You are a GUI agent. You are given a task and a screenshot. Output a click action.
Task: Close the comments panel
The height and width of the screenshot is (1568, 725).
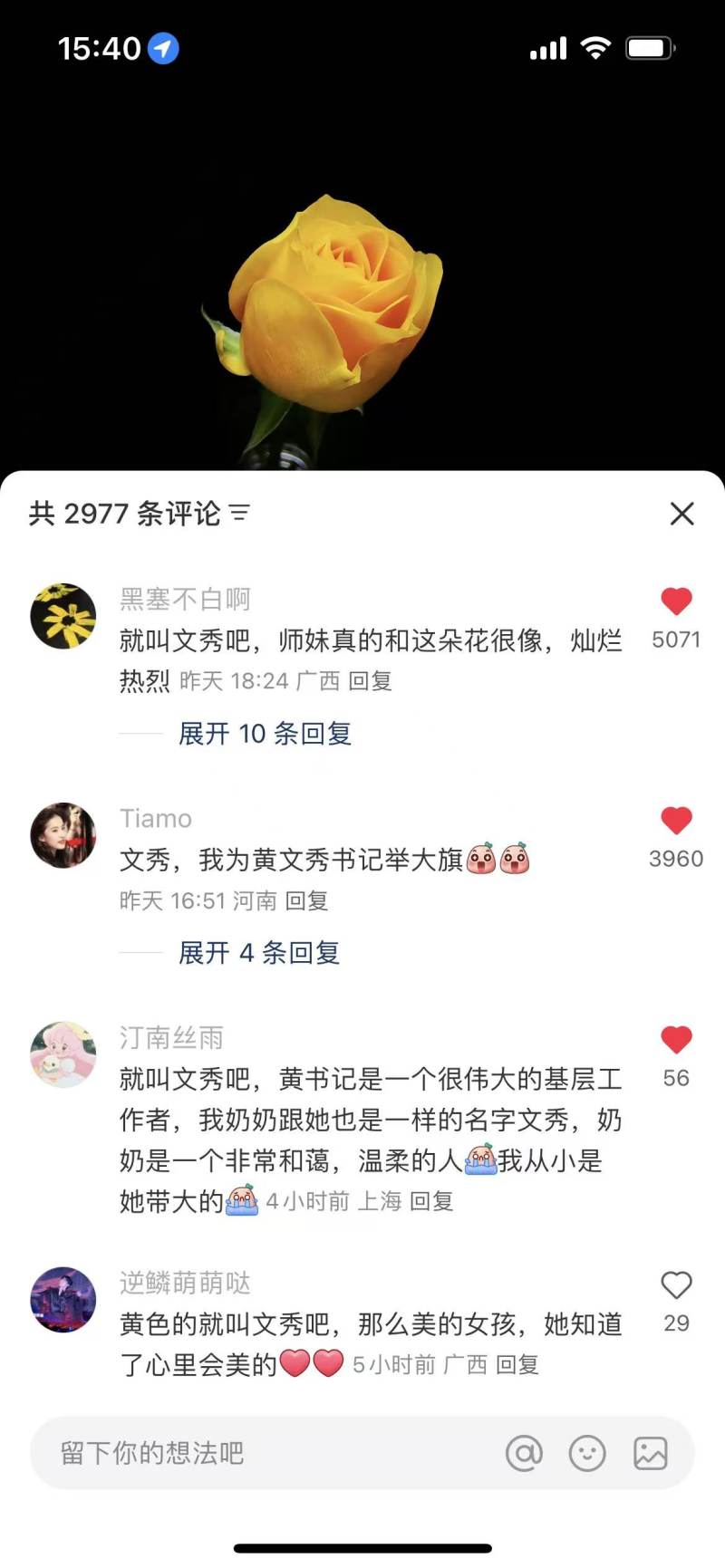681,514
